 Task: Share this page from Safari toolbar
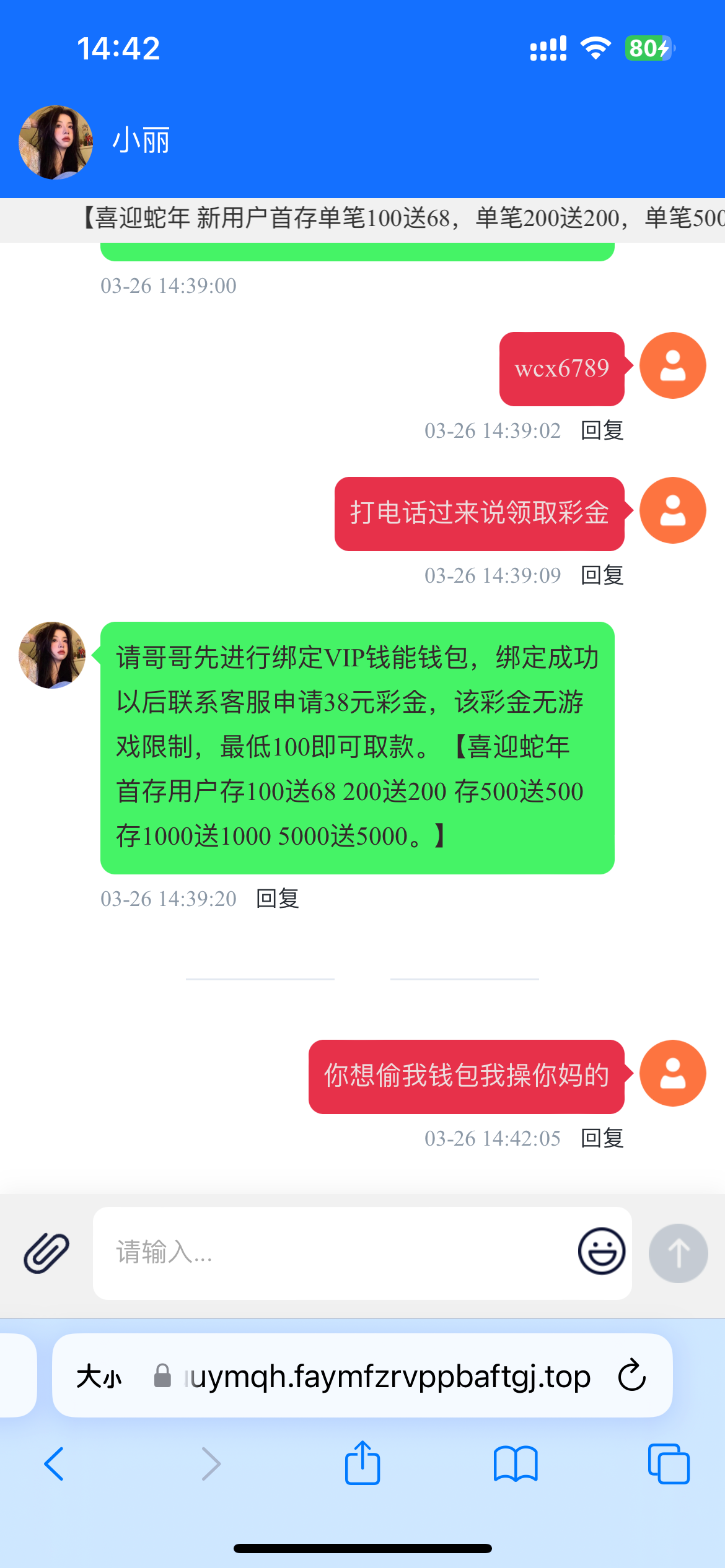[362, 1463]
